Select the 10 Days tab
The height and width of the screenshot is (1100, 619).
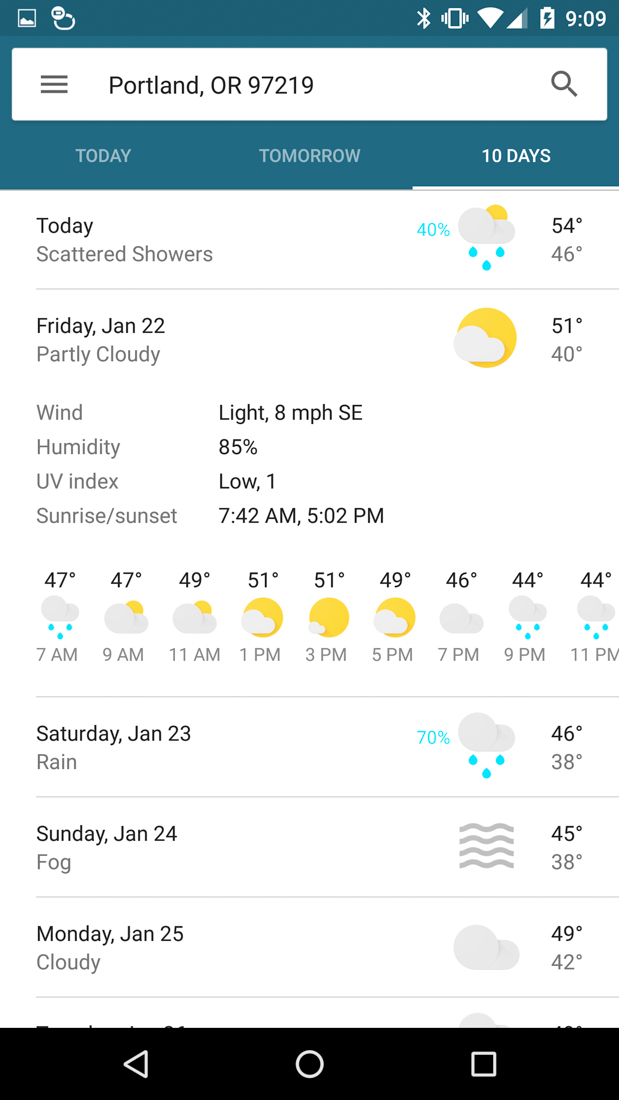(516, 156)
